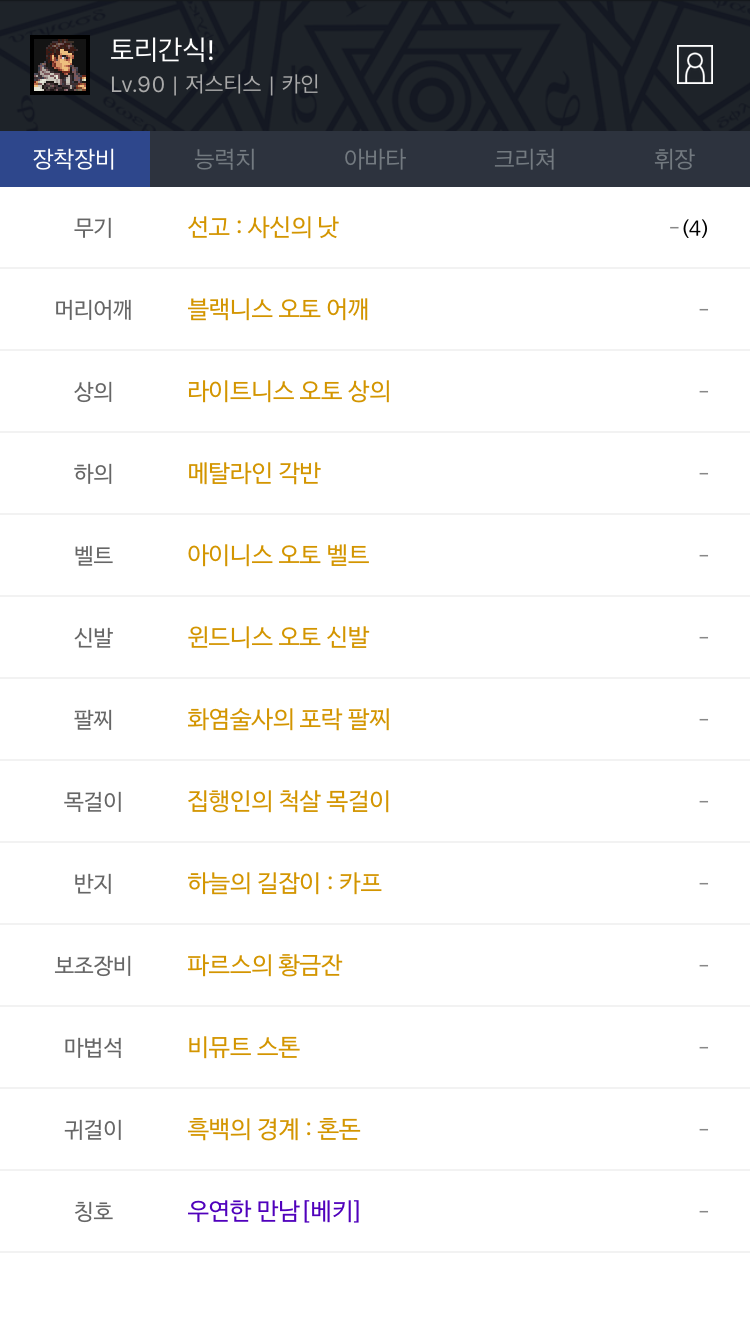The image size is (750, 1334).
Task: Open 파르스의 황금잔 item details
Action: coord(265,965)
